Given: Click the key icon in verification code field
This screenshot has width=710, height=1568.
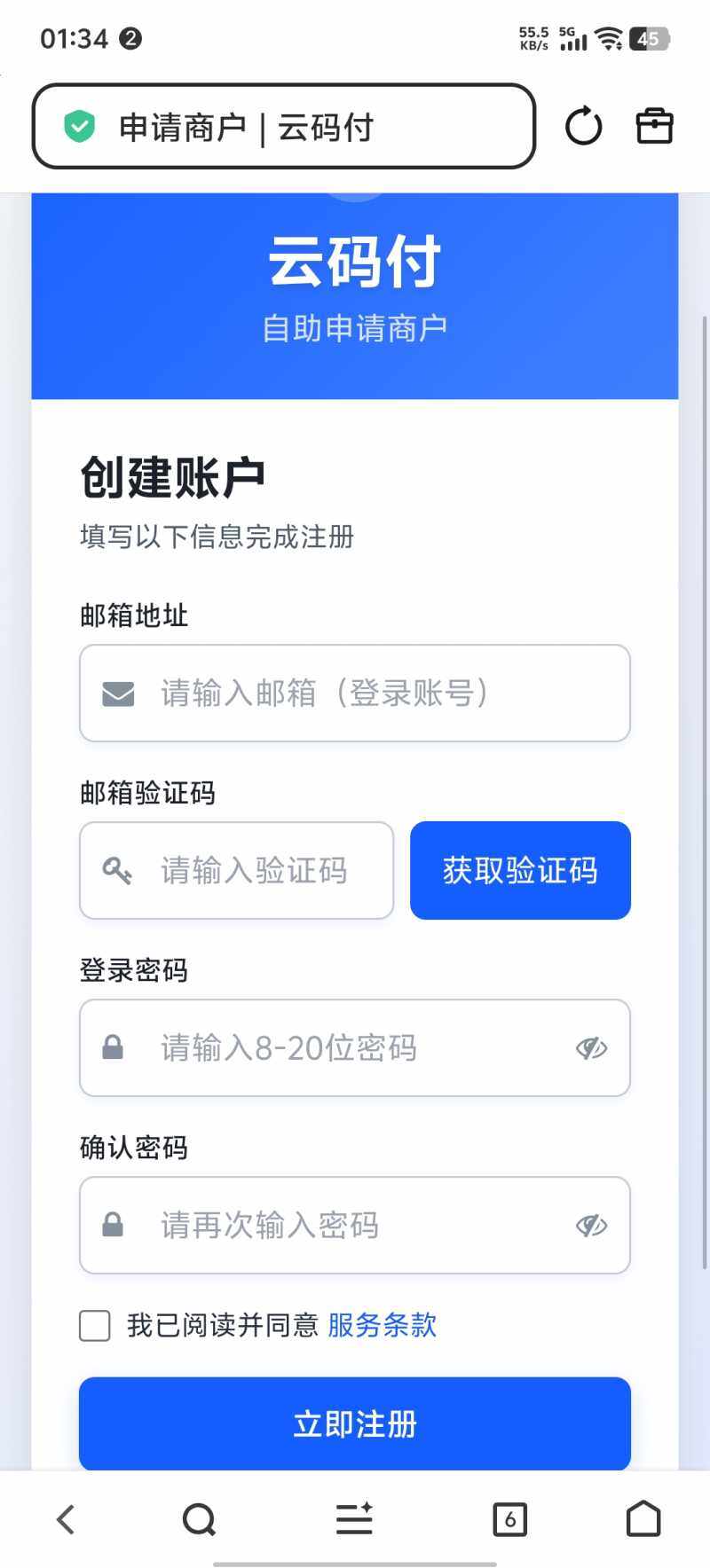Looking at the screenshot, I should 117,870.
